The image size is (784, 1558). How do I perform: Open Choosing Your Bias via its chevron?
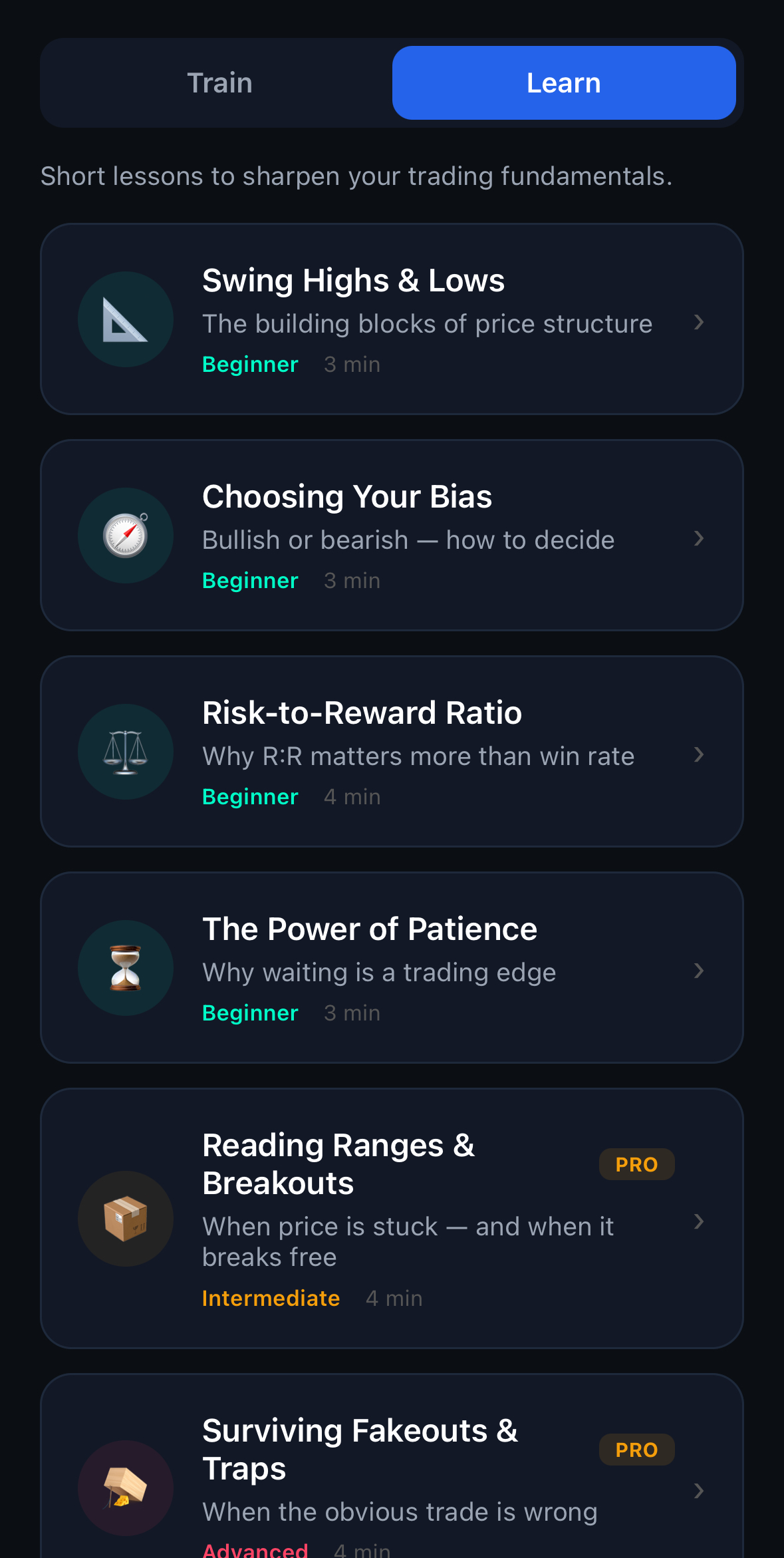[699, 539]
